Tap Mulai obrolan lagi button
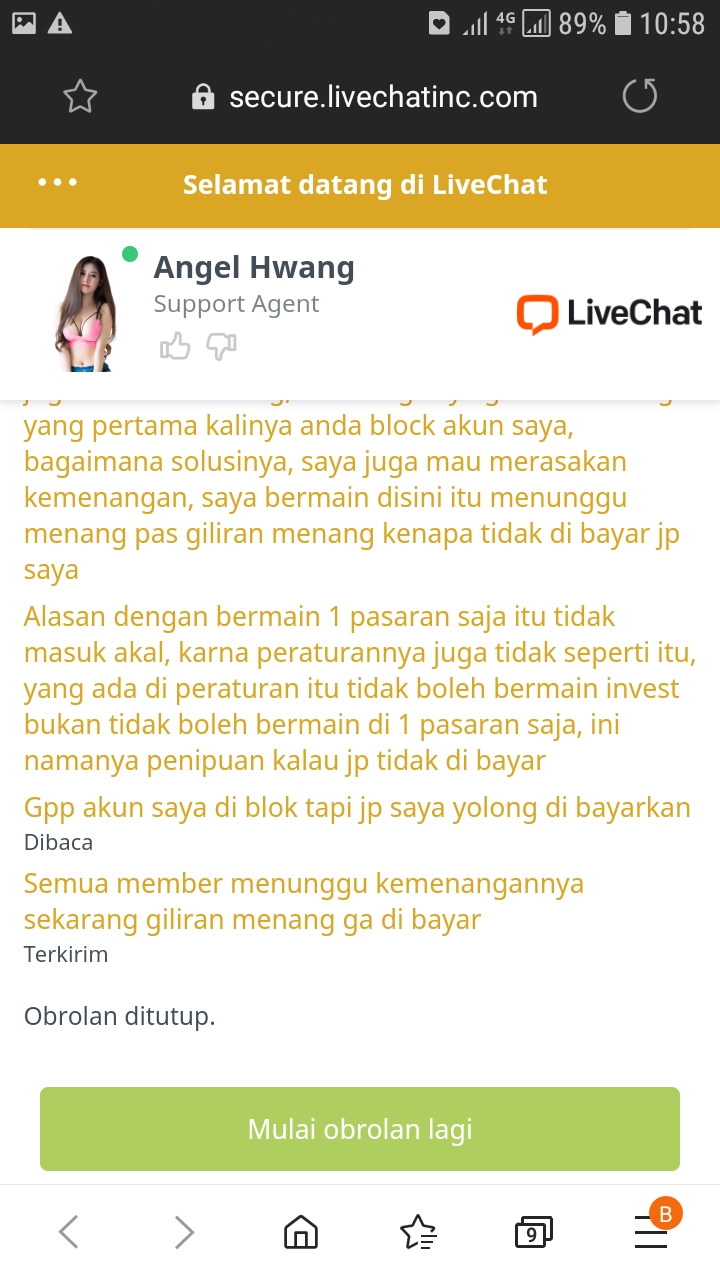 [x=360, y=1129]
